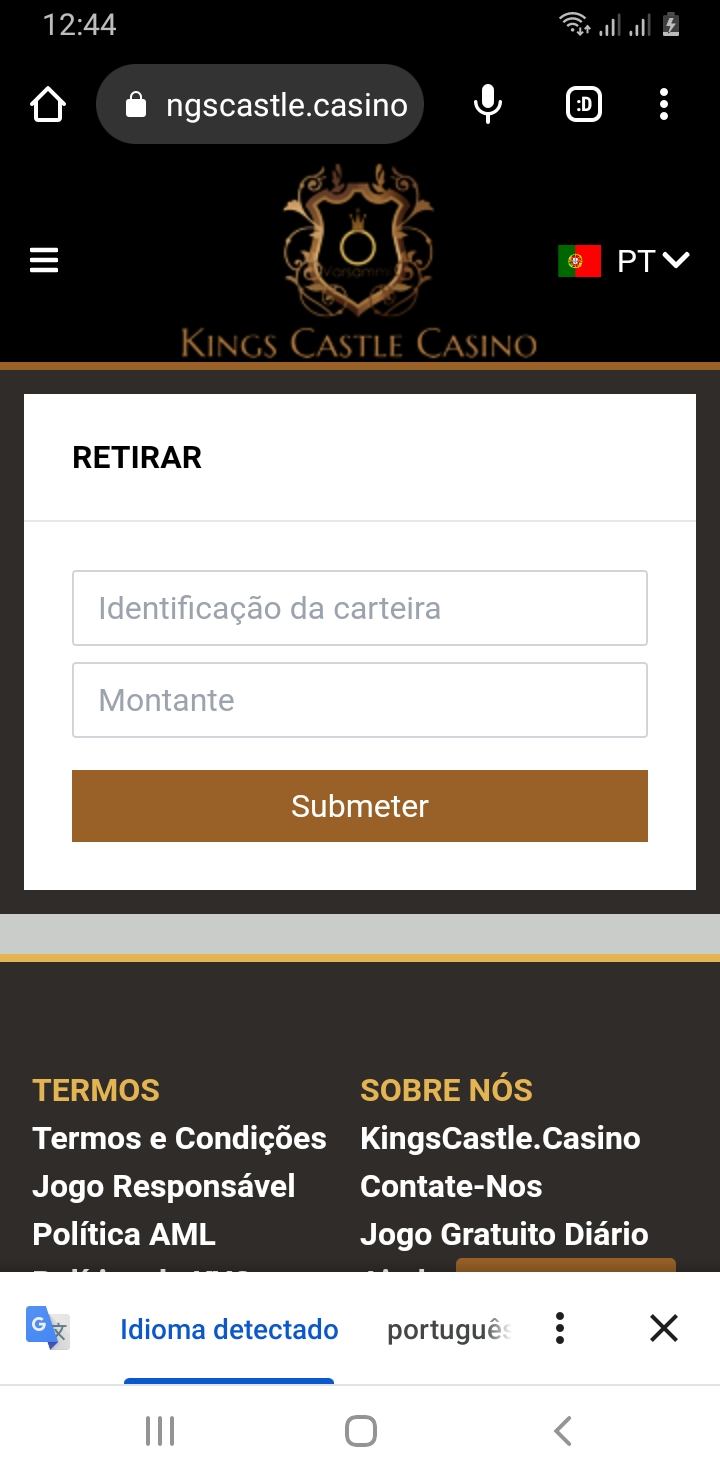Viewport: 720px width, 1480px height.
Task: Click the Portuguese flag dropdown
Action: click(x=580, y=260)
